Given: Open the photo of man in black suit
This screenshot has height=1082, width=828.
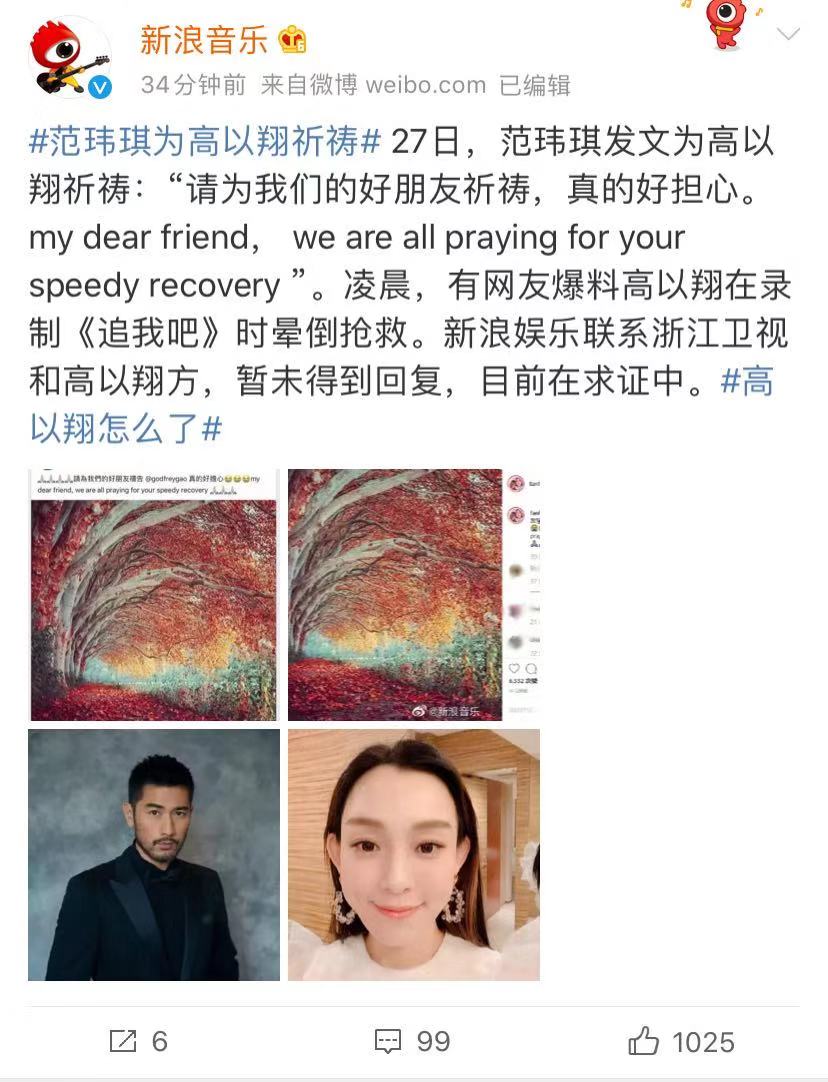Looking at the screenshot, I should pyautogui.click(x=153, y=854).
